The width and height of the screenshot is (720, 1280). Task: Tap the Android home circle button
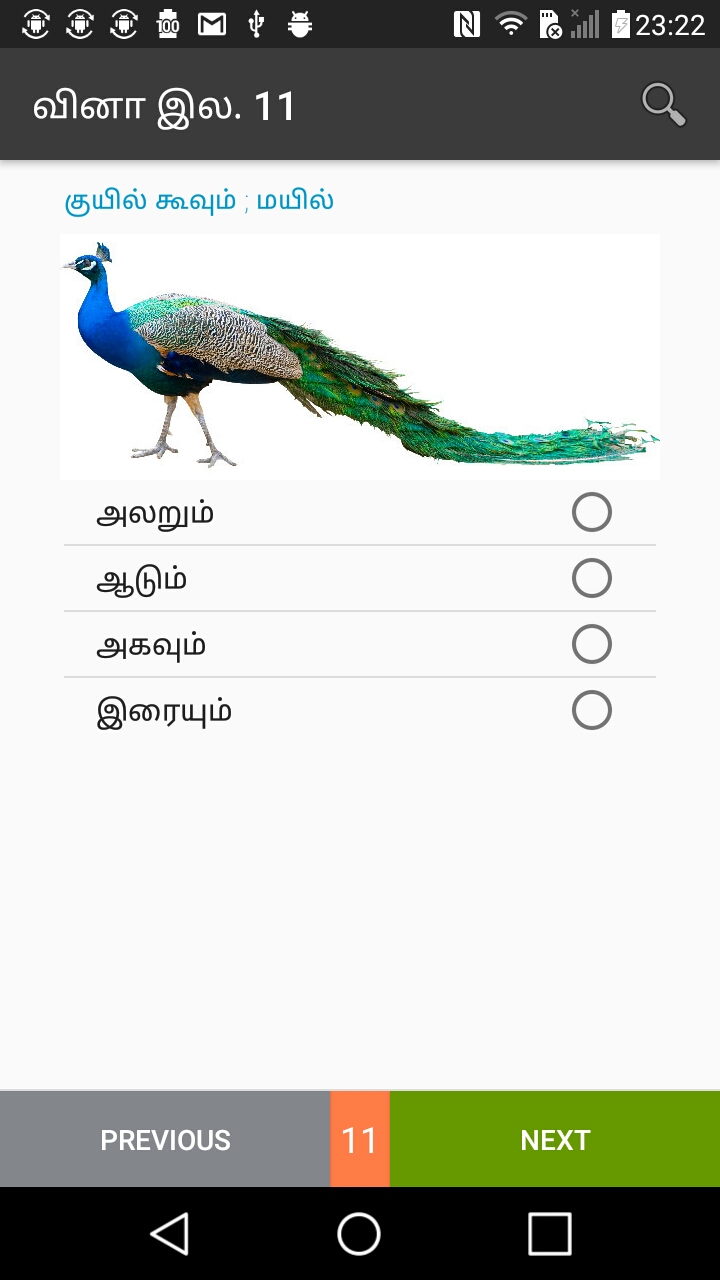[360, 1234]
